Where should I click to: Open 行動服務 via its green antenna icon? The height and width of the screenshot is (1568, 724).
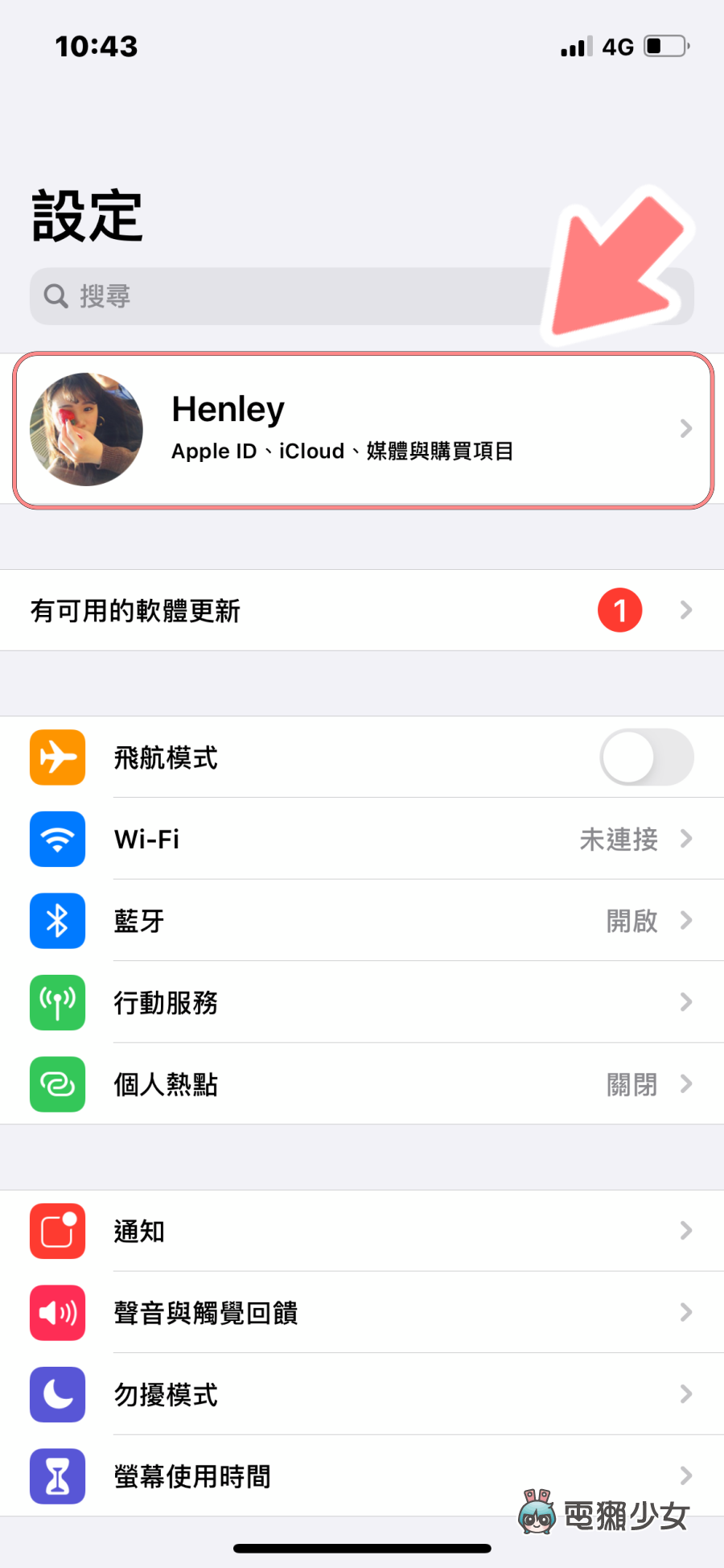57,1003
